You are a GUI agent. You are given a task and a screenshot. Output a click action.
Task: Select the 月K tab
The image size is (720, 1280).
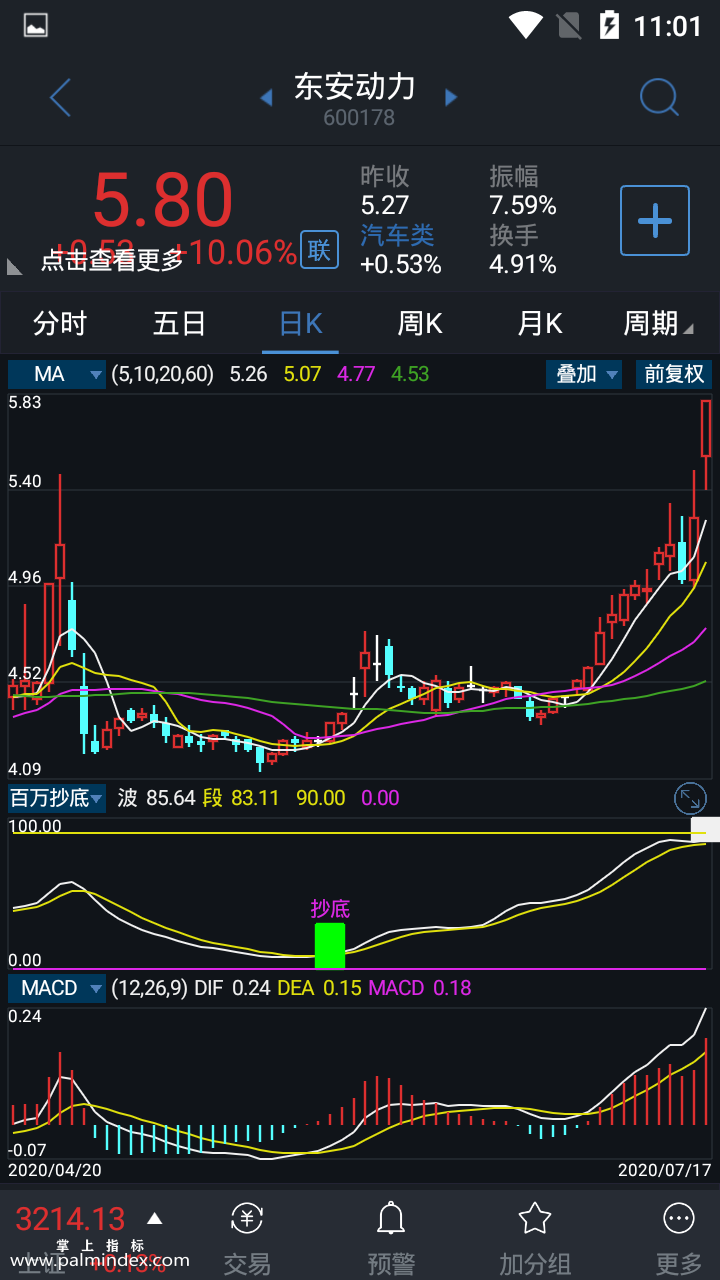tap(540, 324)
